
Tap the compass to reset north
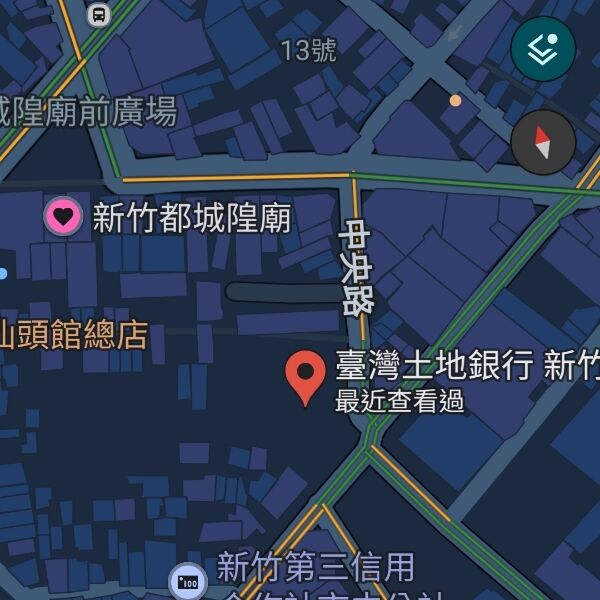543,142
